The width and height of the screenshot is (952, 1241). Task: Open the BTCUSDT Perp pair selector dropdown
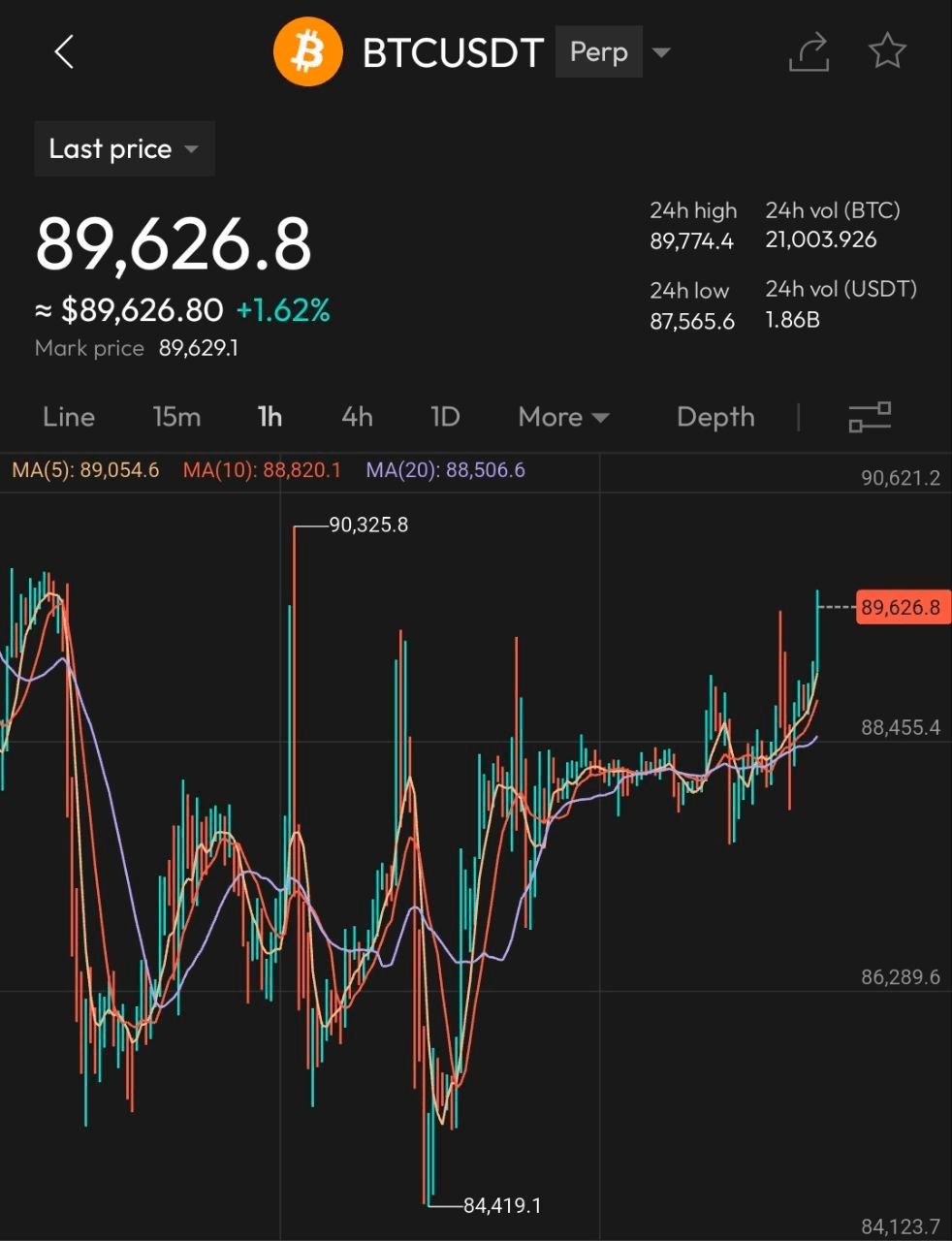(661, 52)
